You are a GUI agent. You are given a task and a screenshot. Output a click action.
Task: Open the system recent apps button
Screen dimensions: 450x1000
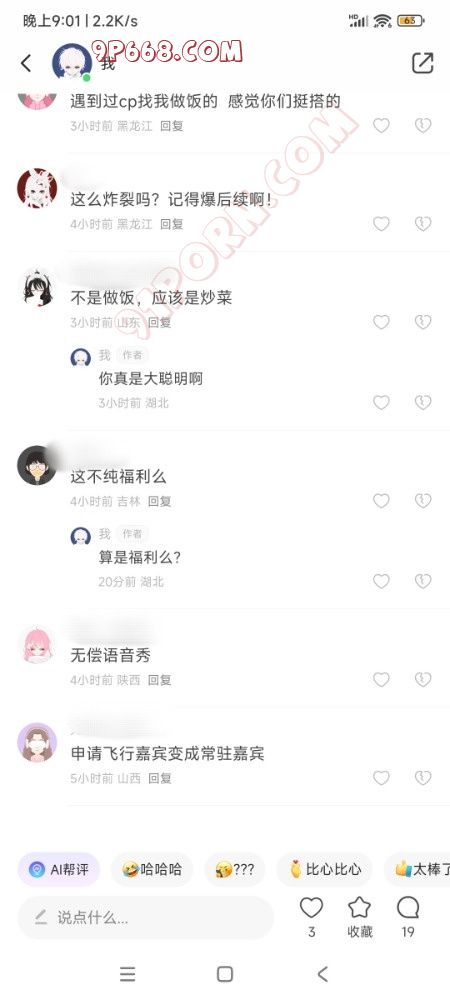click(127, 974)
